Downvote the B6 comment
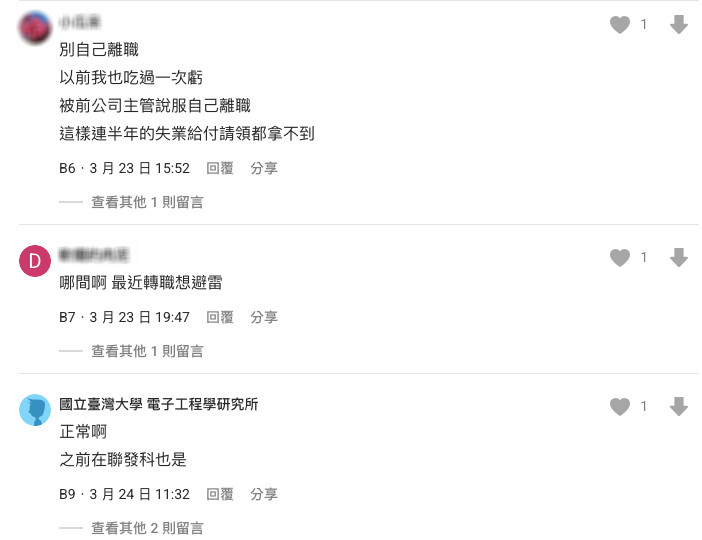Viewport: 702px width, 540px height. (x=679, y=25)
